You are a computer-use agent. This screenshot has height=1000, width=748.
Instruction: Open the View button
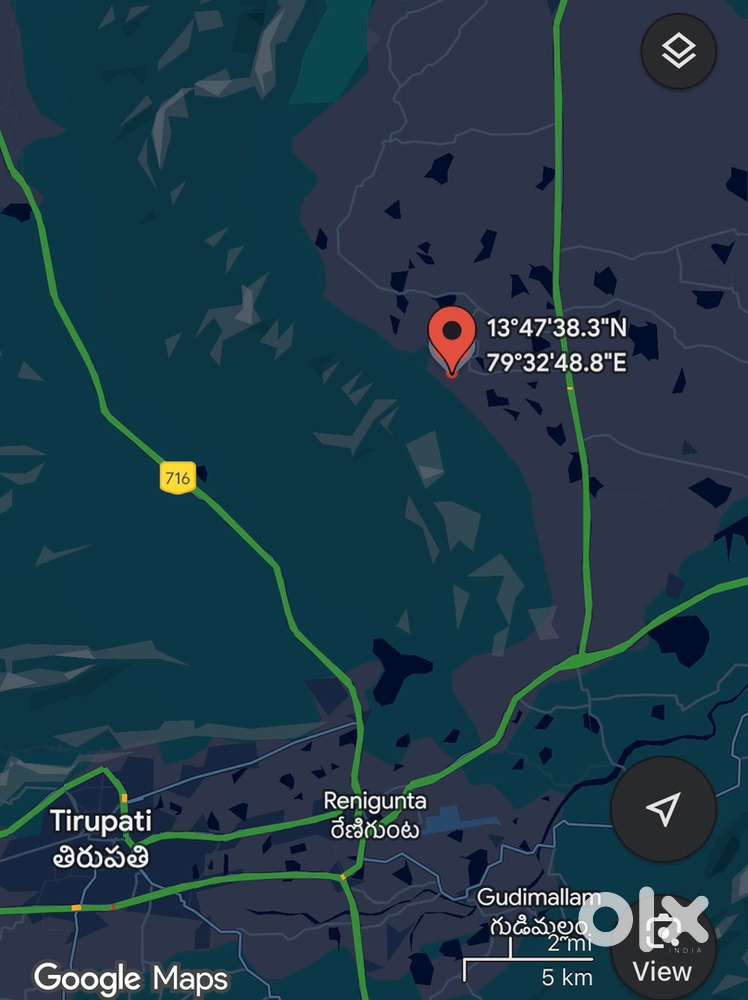662,950
